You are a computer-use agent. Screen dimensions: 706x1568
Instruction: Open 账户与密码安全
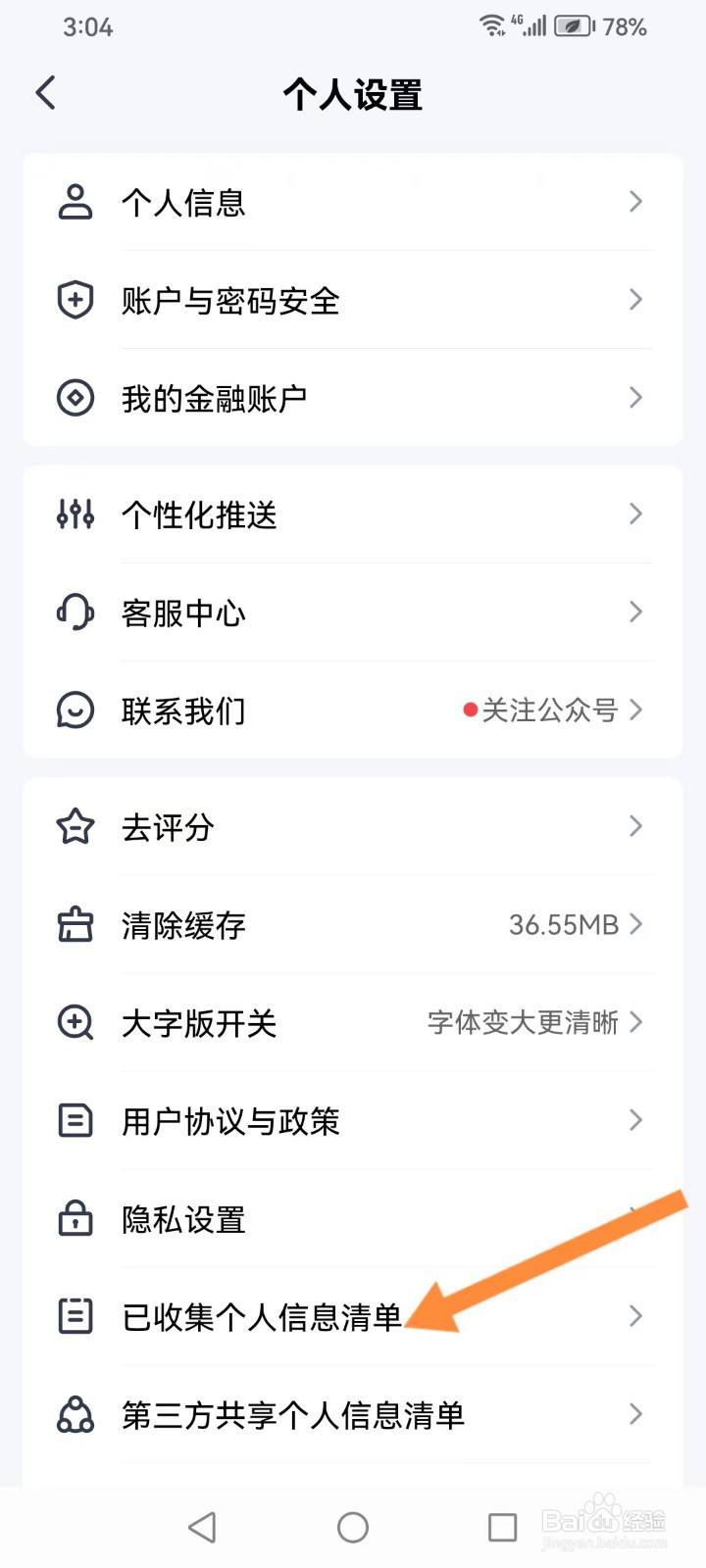tap(353, 300)
